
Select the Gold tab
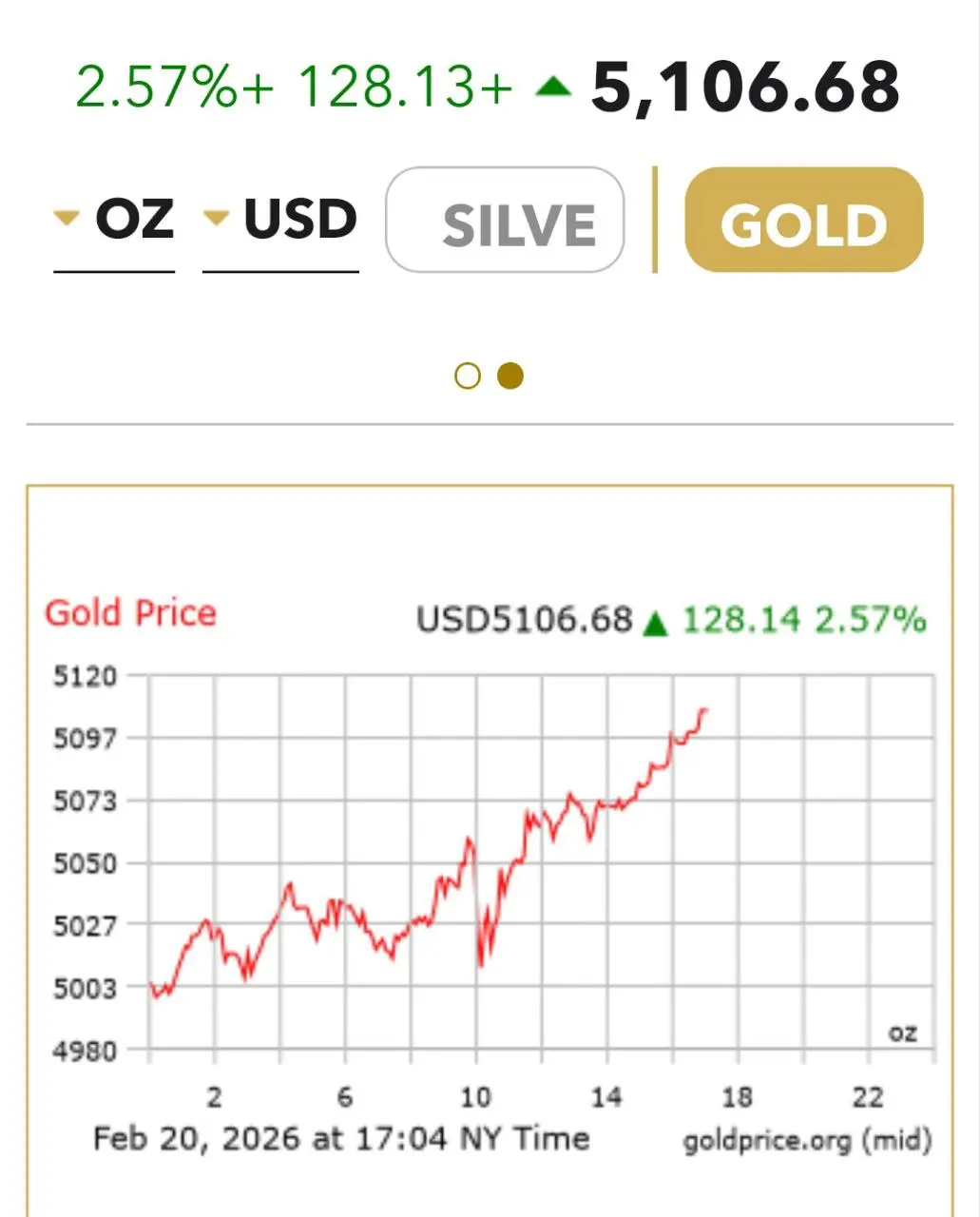(803, 221)
